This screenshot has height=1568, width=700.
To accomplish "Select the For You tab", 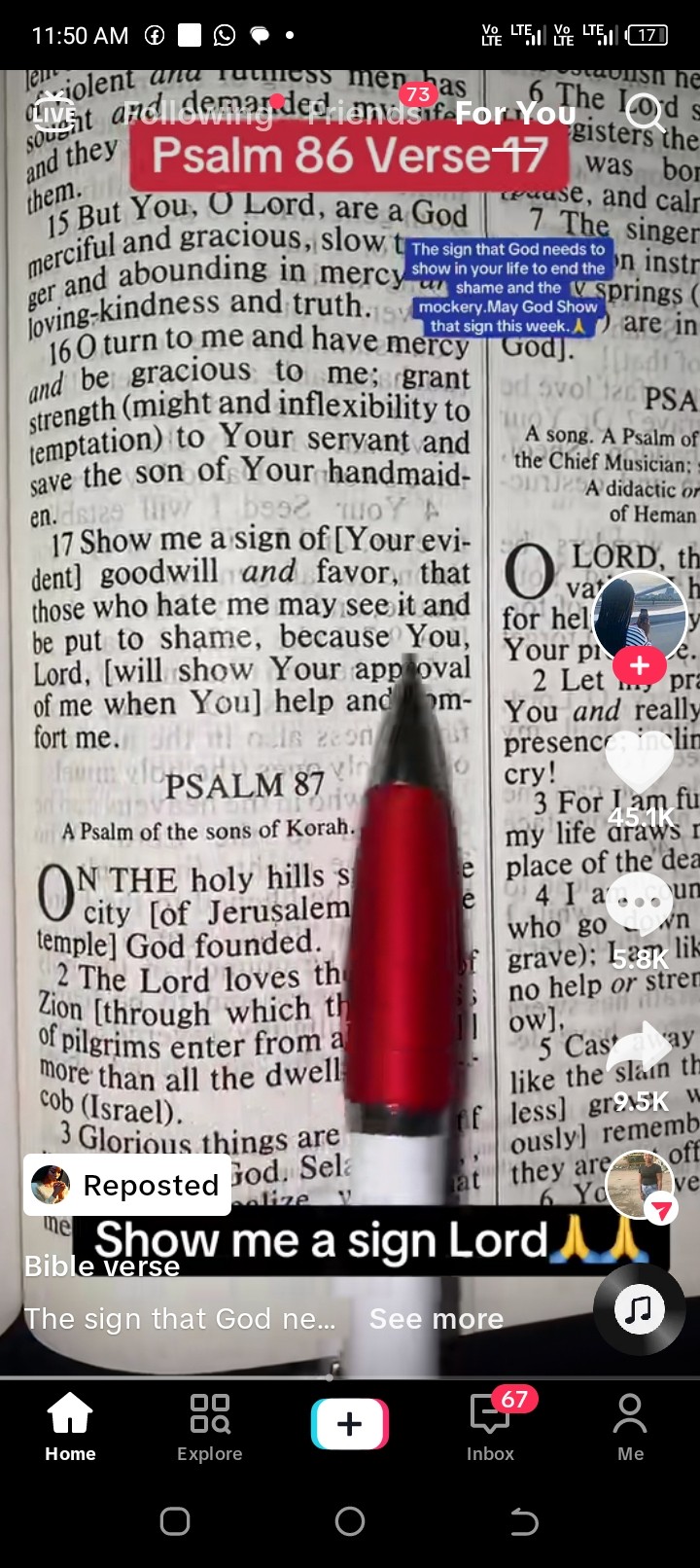I will [515, 114].
